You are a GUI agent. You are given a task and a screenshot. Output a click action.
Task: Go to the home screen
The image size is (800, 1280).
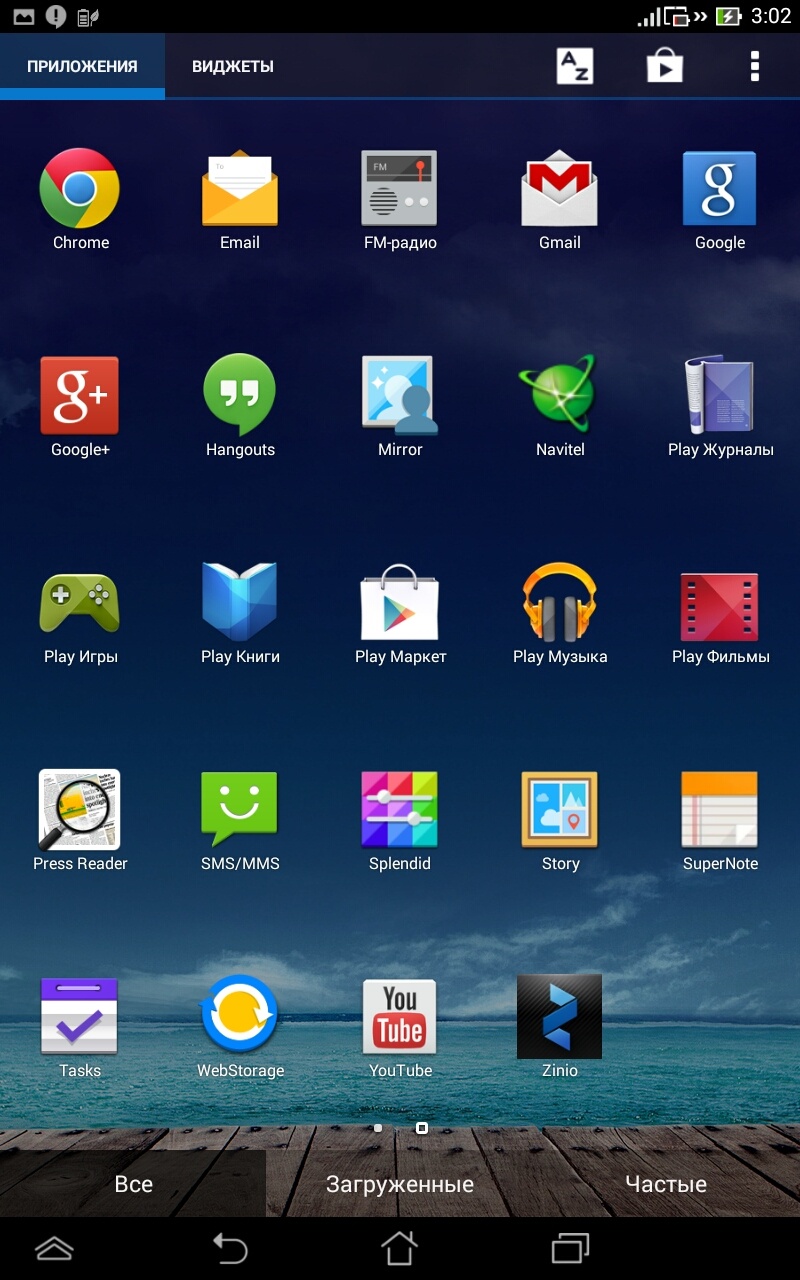[x=399, y=1247]
